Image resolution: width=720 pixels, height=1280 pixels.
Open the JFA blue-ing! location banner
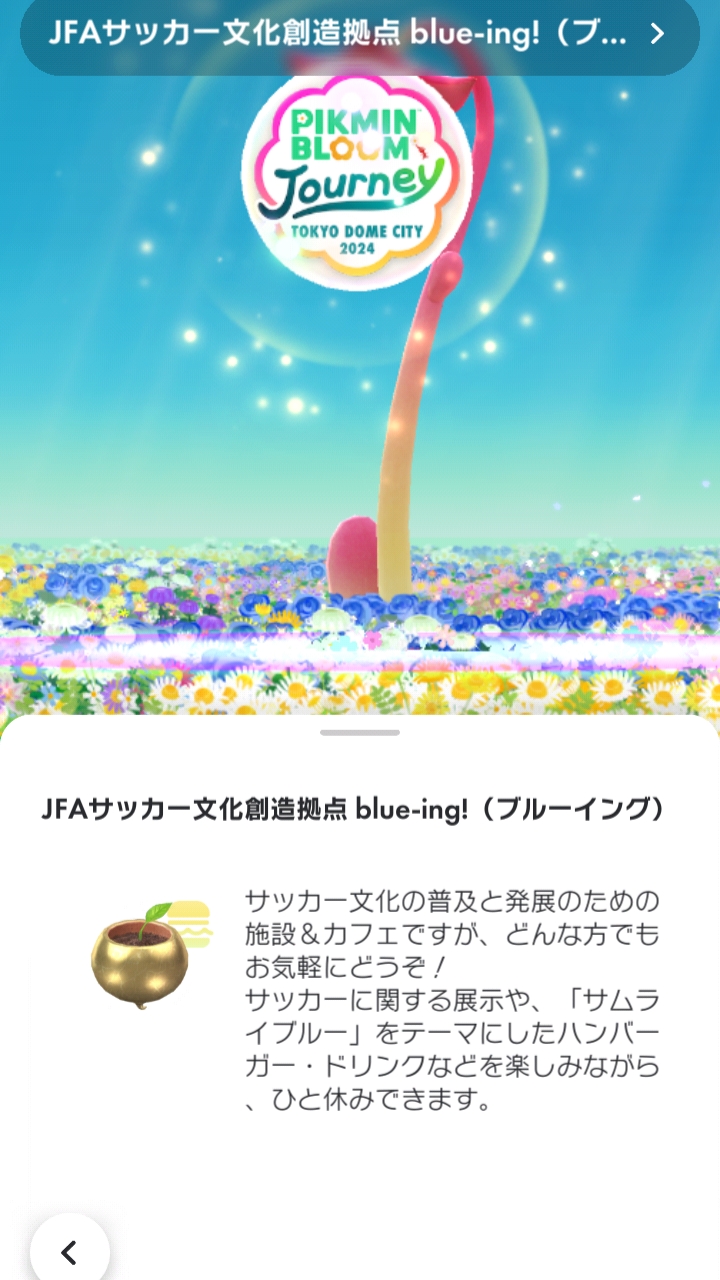coord(359,35)
